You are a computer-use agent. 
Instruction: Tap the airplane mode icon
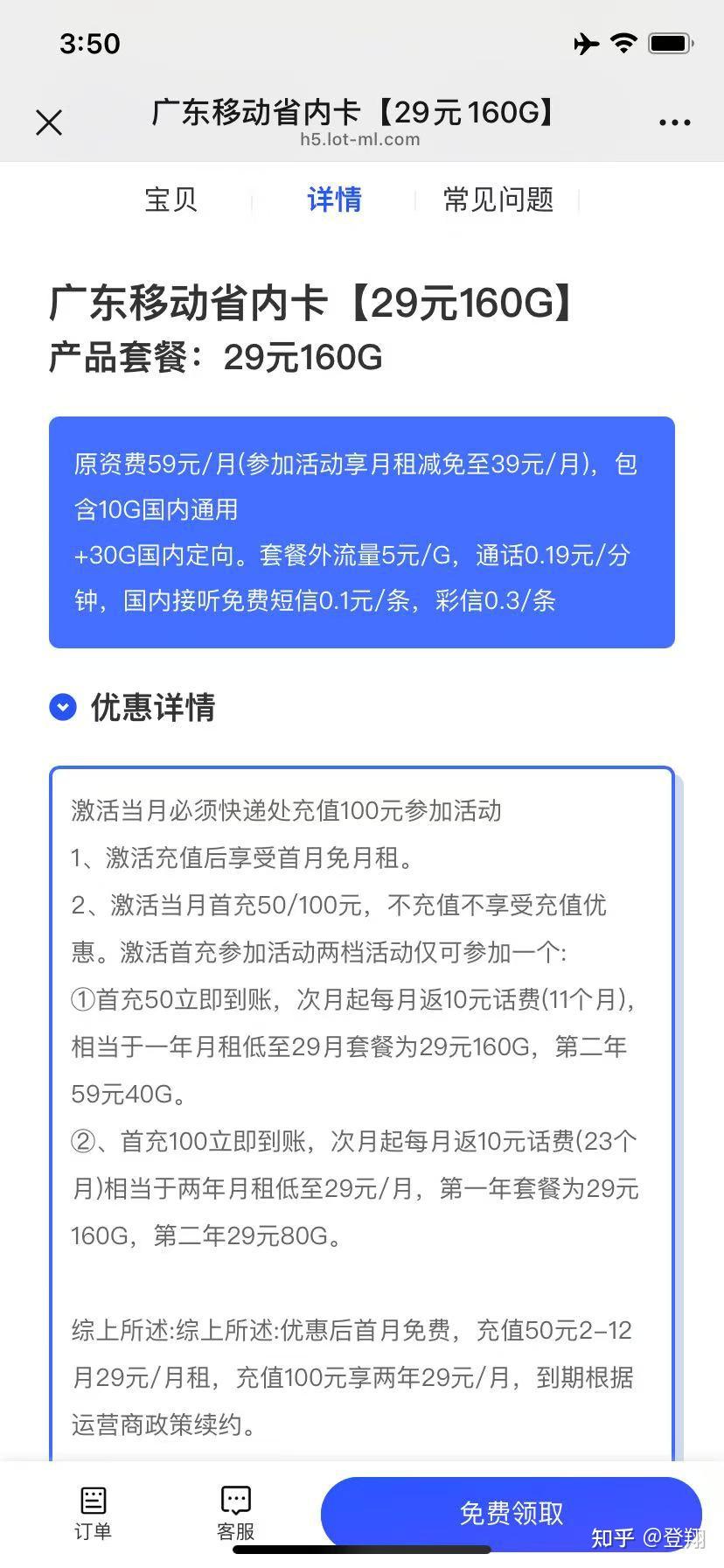click(584, 42)
